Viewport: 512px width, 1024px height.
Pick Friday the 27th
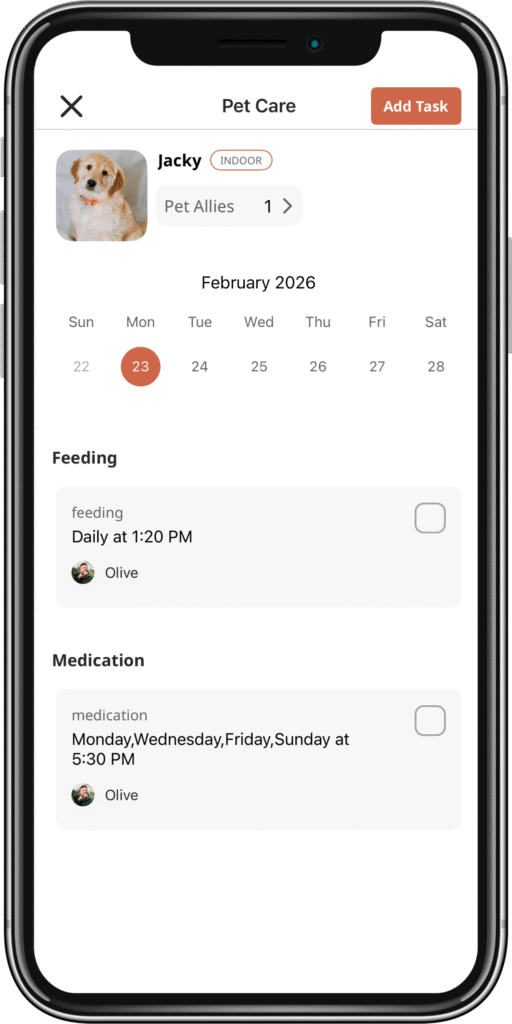(x=377, y=366)
